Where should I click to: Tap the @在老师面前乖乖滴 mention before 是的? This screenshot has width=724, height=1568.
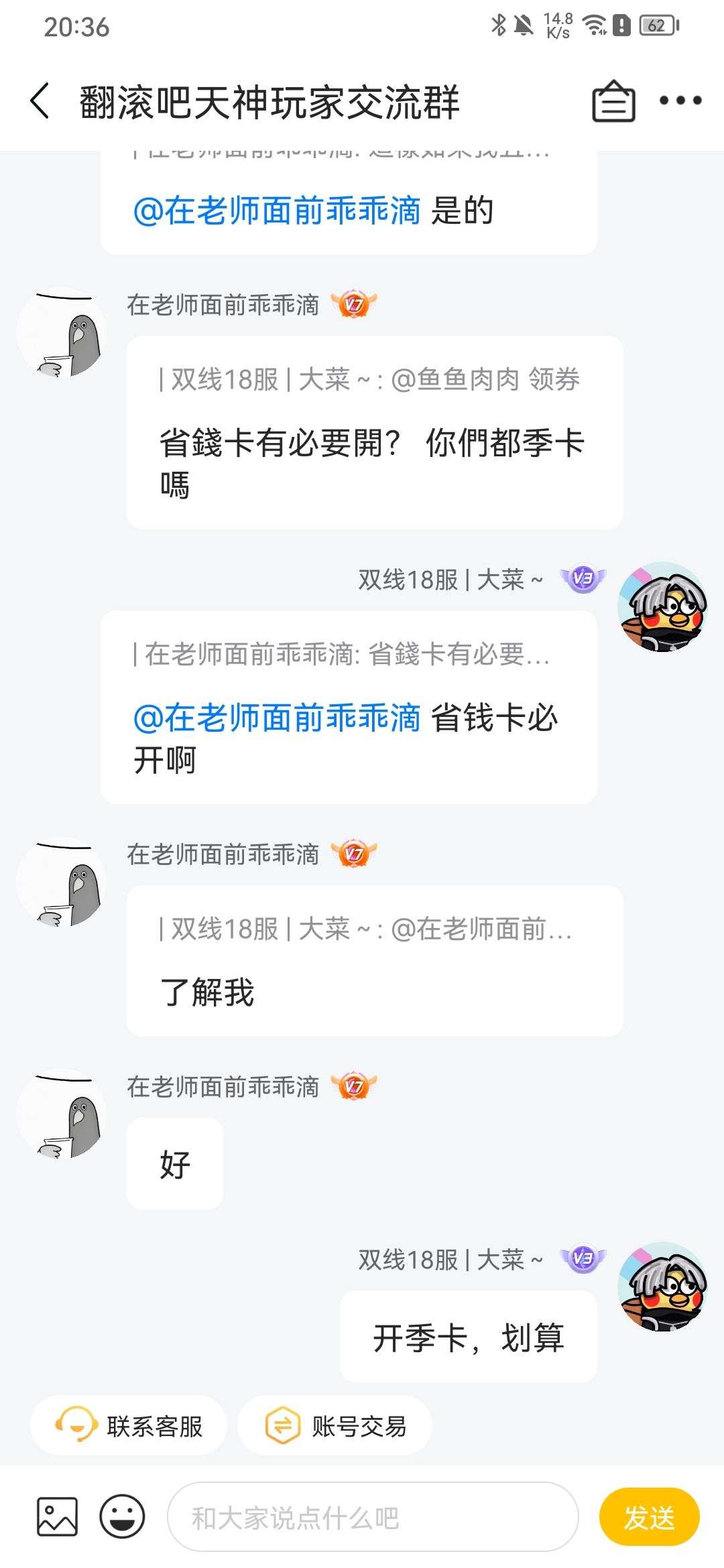click(277, 211)
